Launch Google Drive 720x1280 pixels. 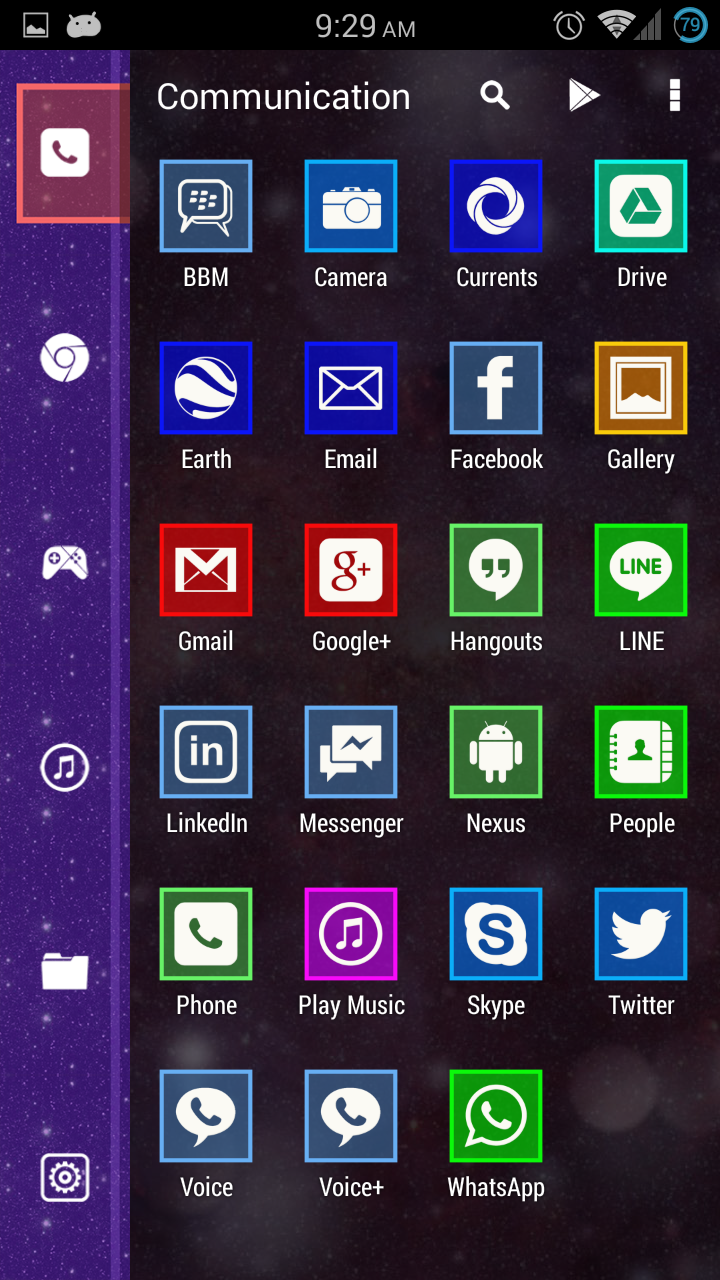640,206
